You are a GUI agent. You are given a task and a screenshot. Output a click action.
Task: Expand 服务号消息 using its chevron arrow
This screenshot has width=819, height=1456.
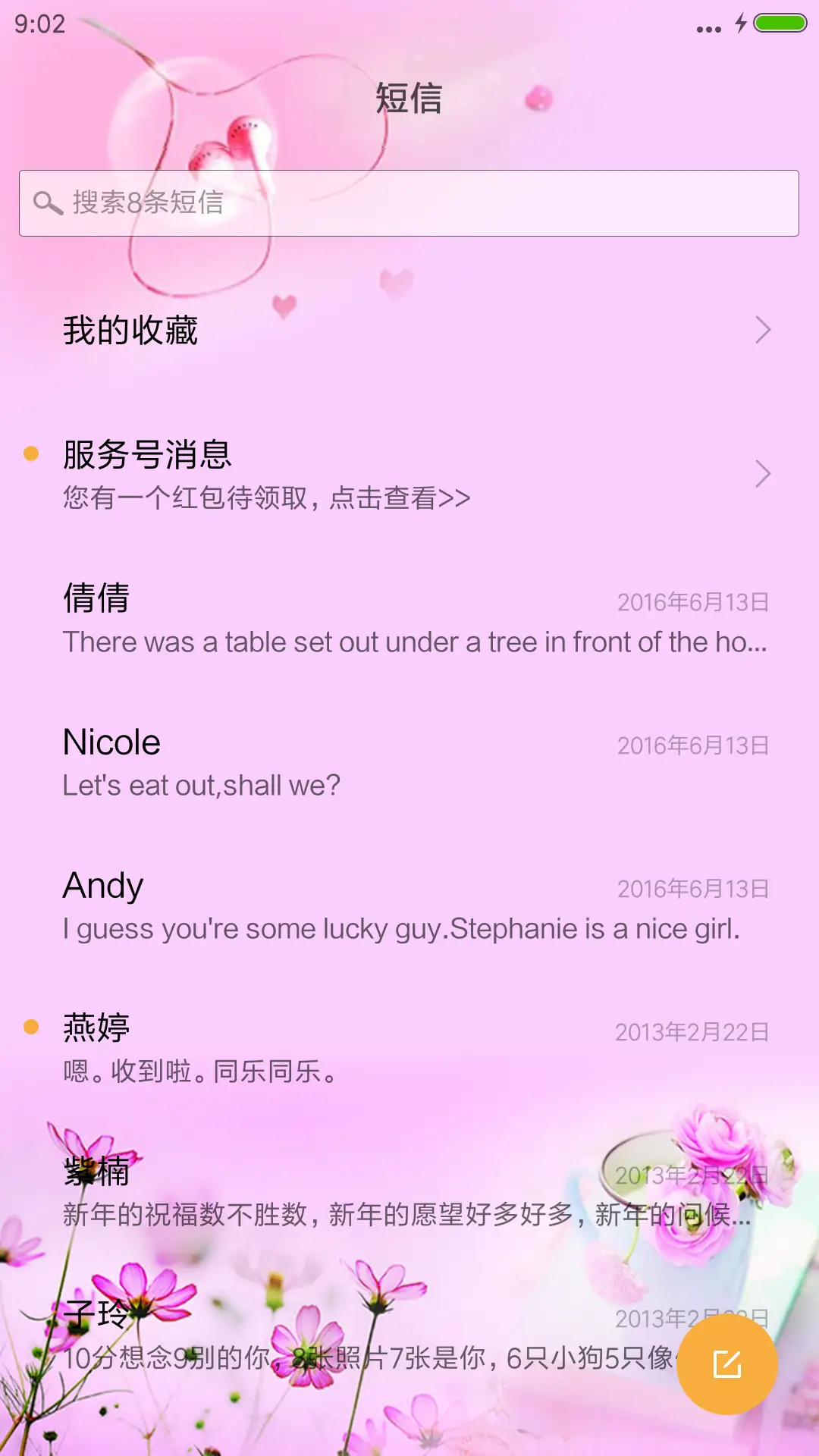pyautogui.click(x=764, y=474)
